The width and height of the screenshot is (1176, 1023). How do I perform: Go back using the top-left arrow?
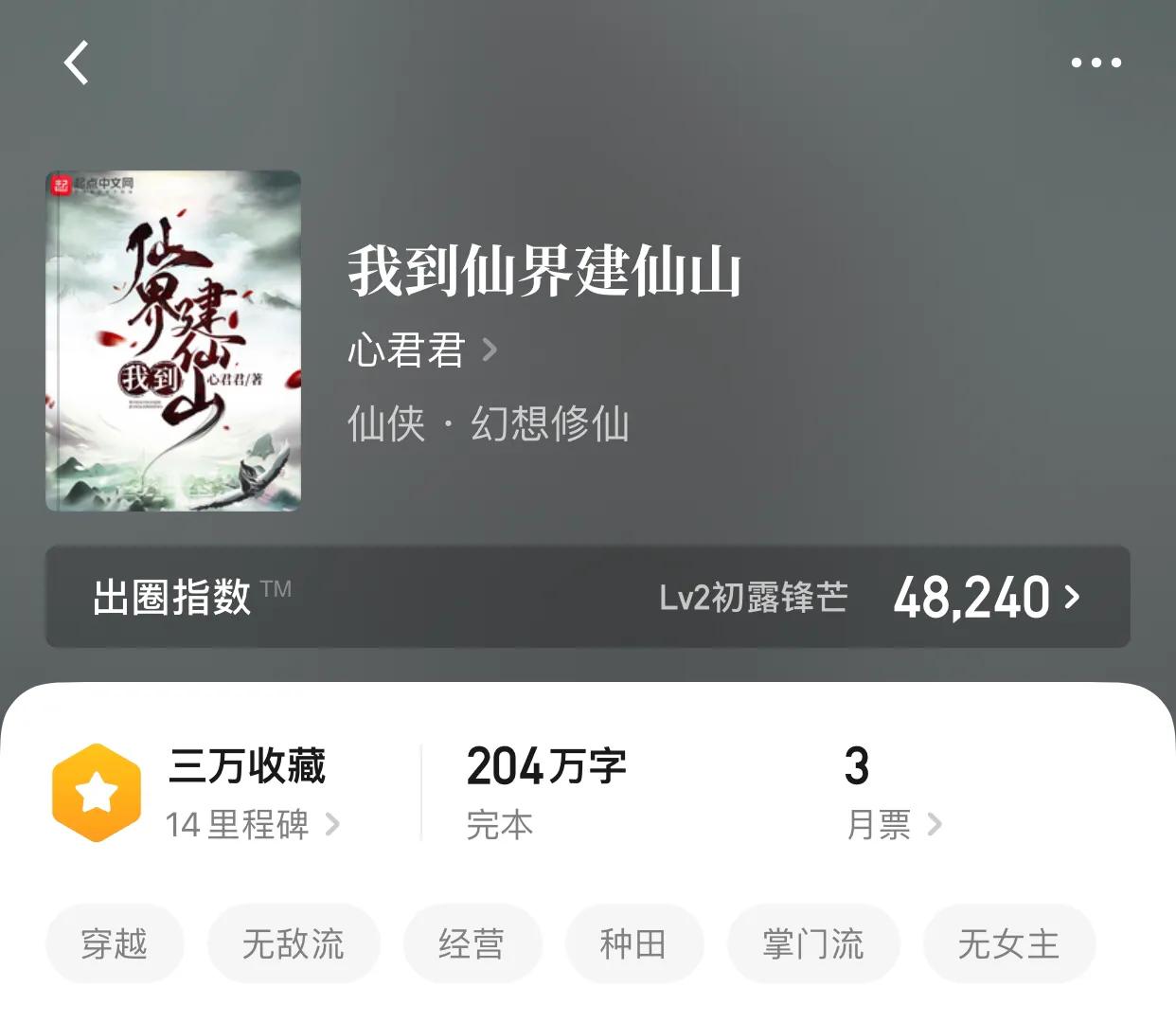point(77,63)
